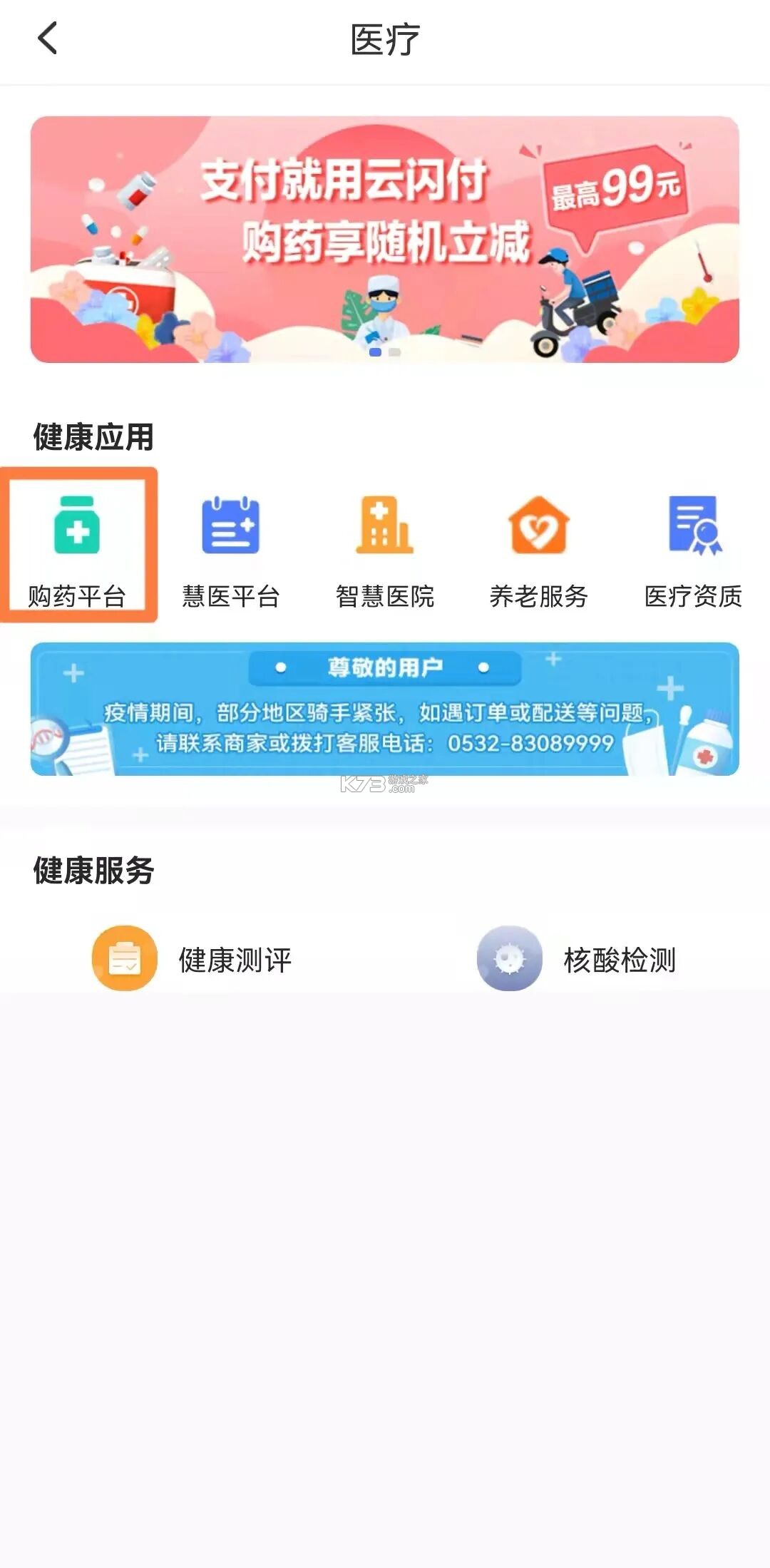Tap the back arrow at top left
Viewport: 770px width, 1568px height.
tap(46, 39)
